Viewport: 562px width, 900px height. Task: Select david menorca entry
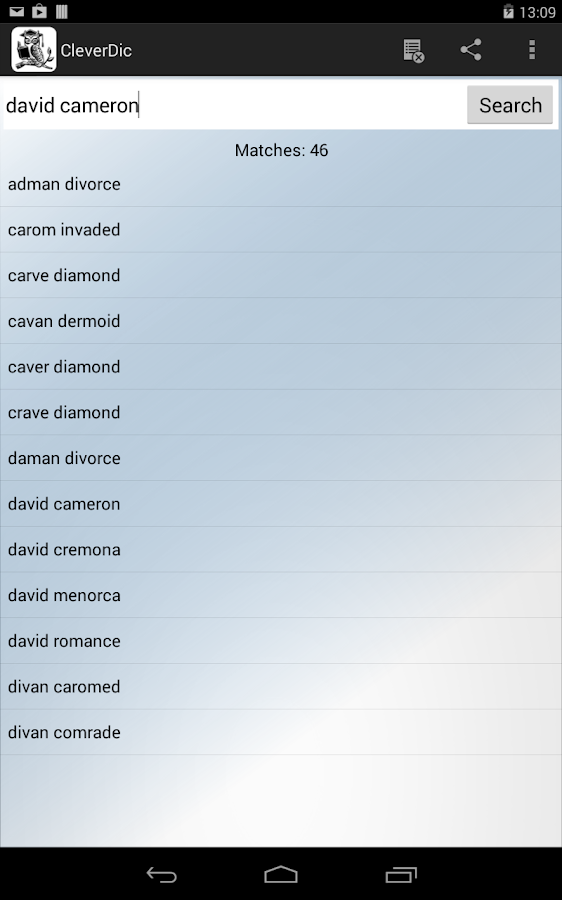point(281,595)
